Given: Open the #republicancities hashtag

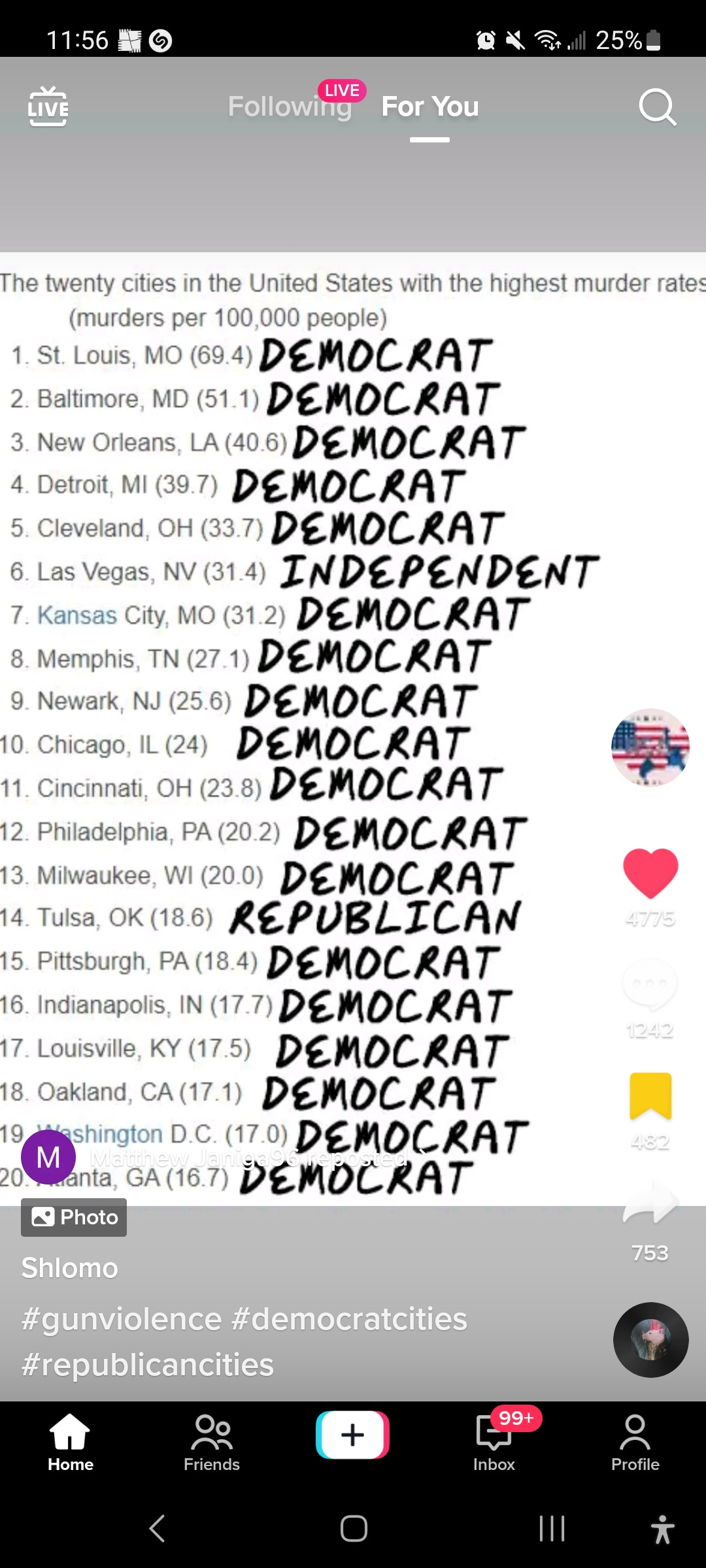Looking at the screenshot, I should coord(148,1365).
